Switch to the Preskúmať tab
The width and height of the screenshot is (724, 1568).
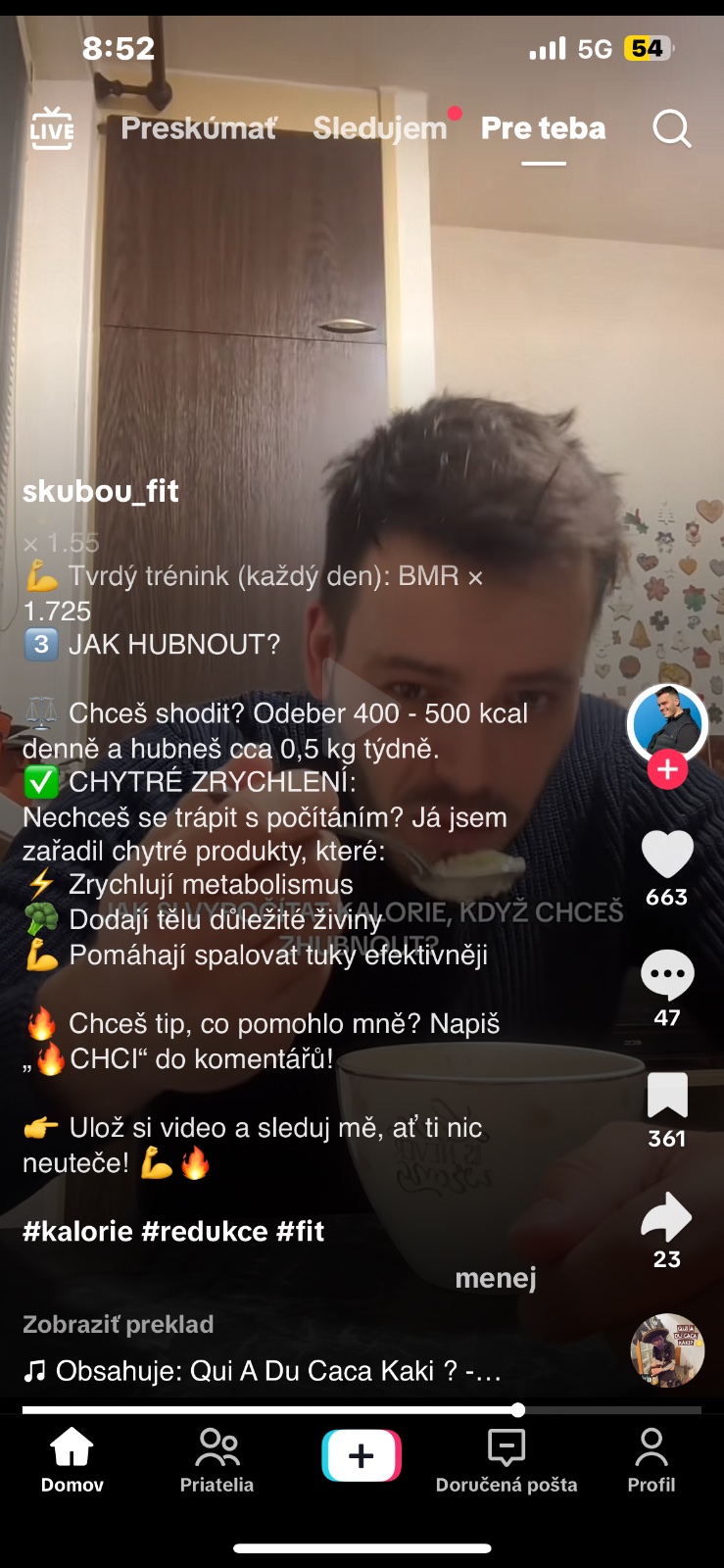(199, 128)
